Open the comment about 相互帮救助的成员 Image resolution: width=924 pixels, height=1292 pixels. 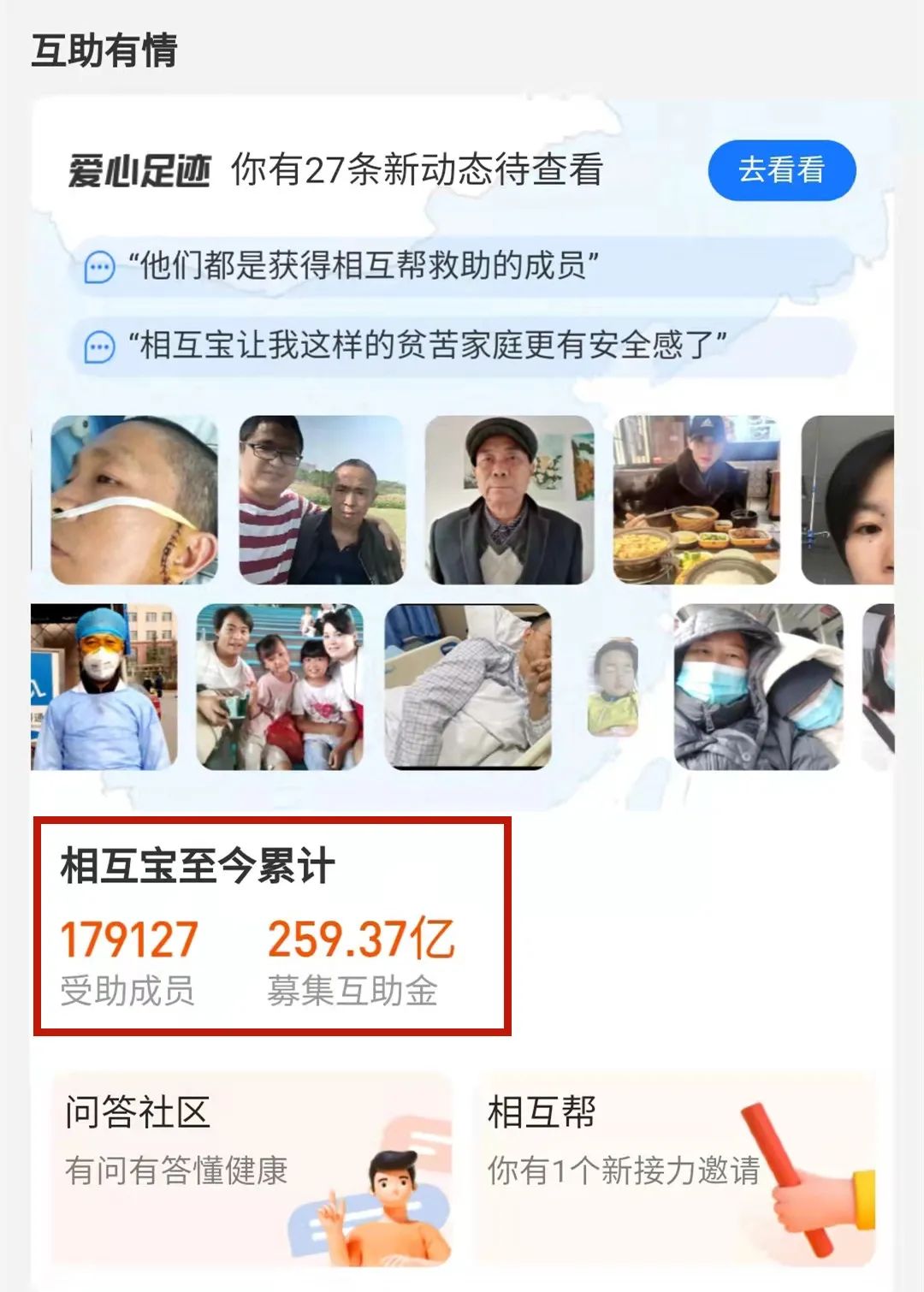[x=462, y=266]
